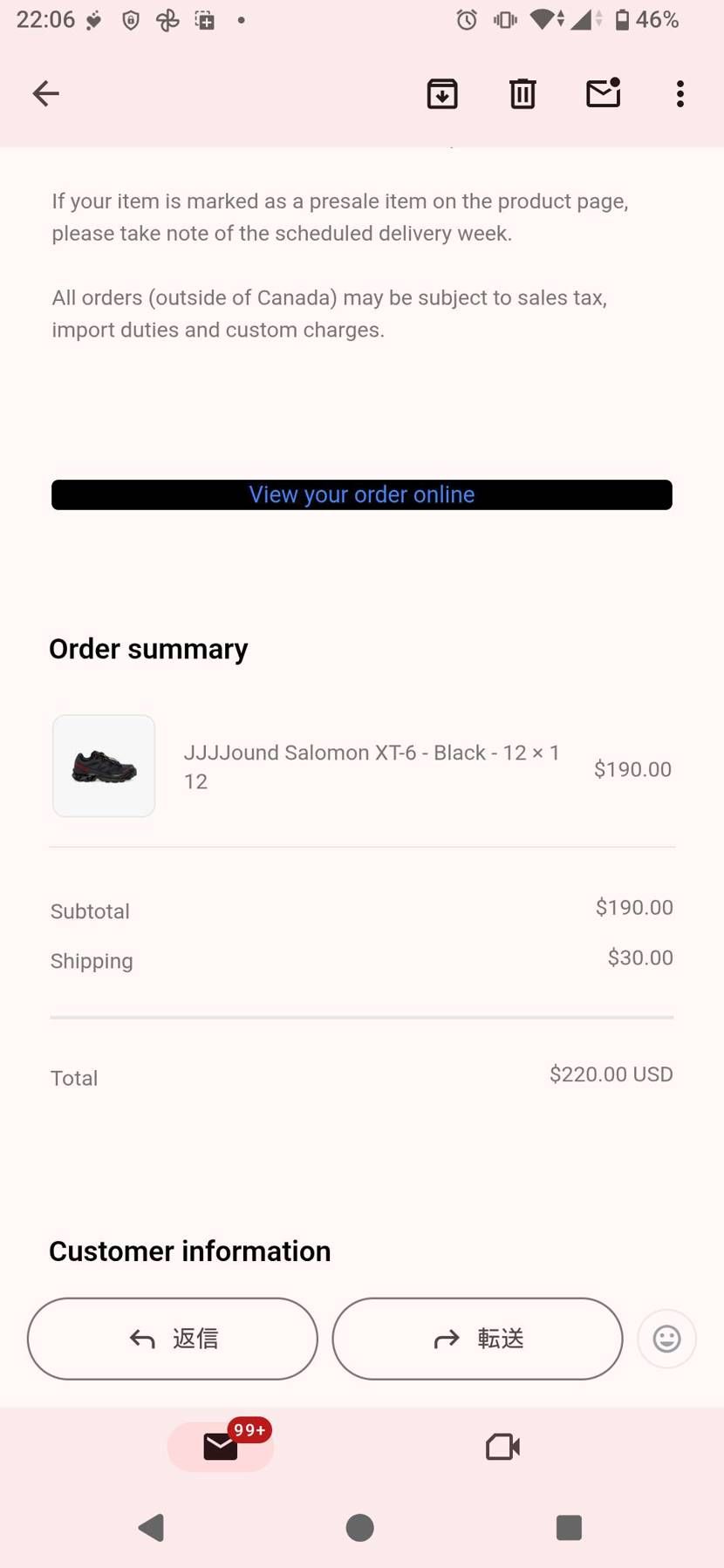Tap the system home button
Screen dimensions: 724x1568
coord(360,1527)
